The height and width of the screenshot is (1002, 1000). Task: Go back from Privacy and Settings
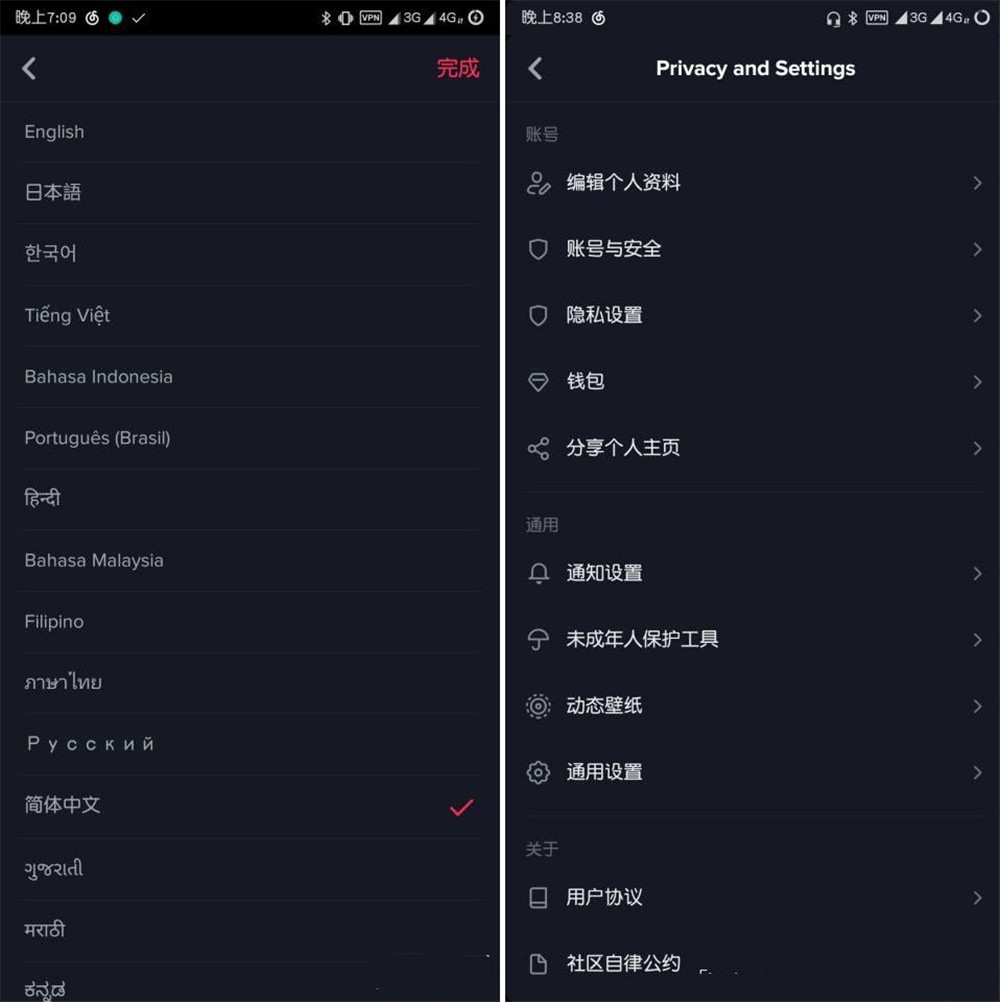536,68
